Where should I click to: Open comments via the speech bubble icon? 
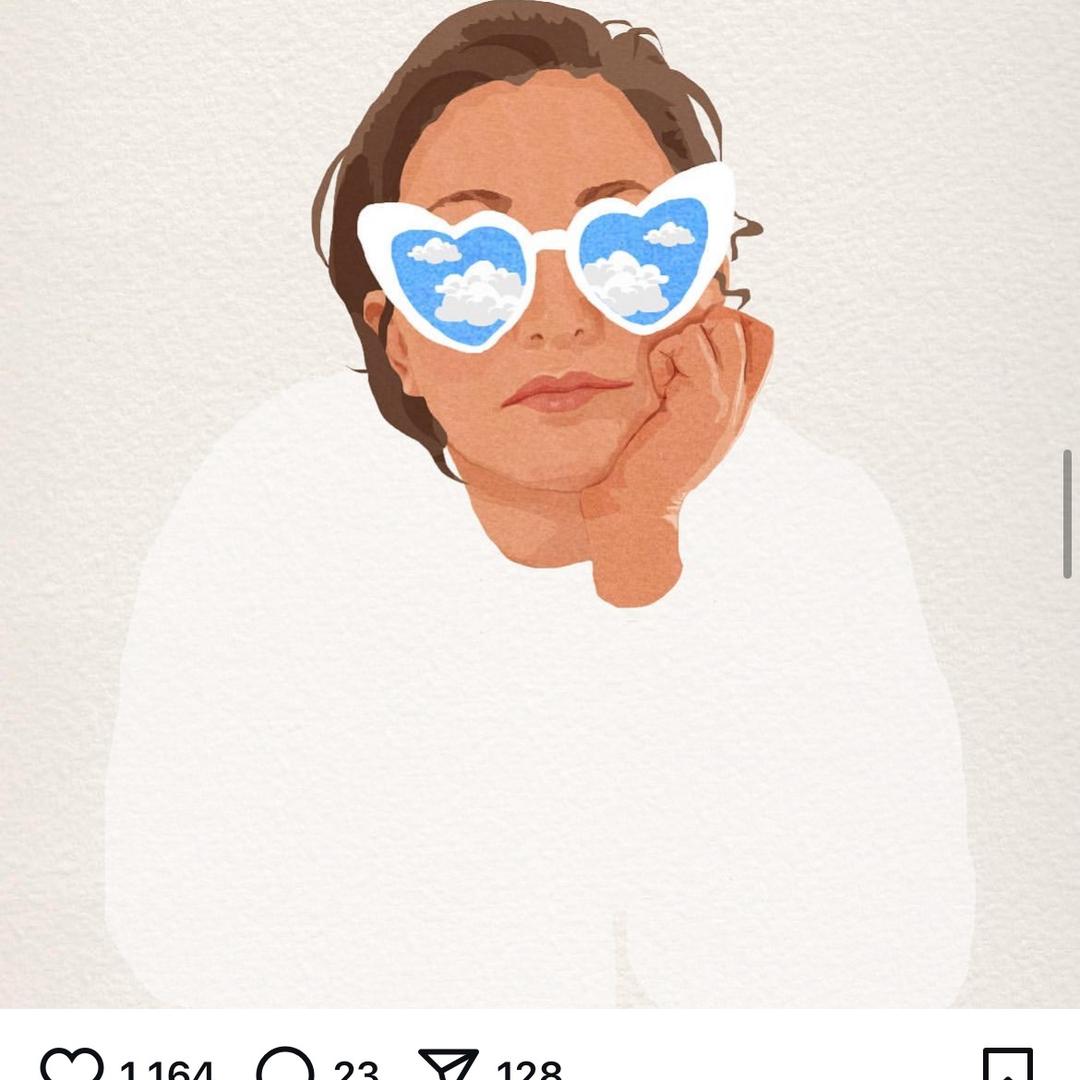tap(285, 1066)
